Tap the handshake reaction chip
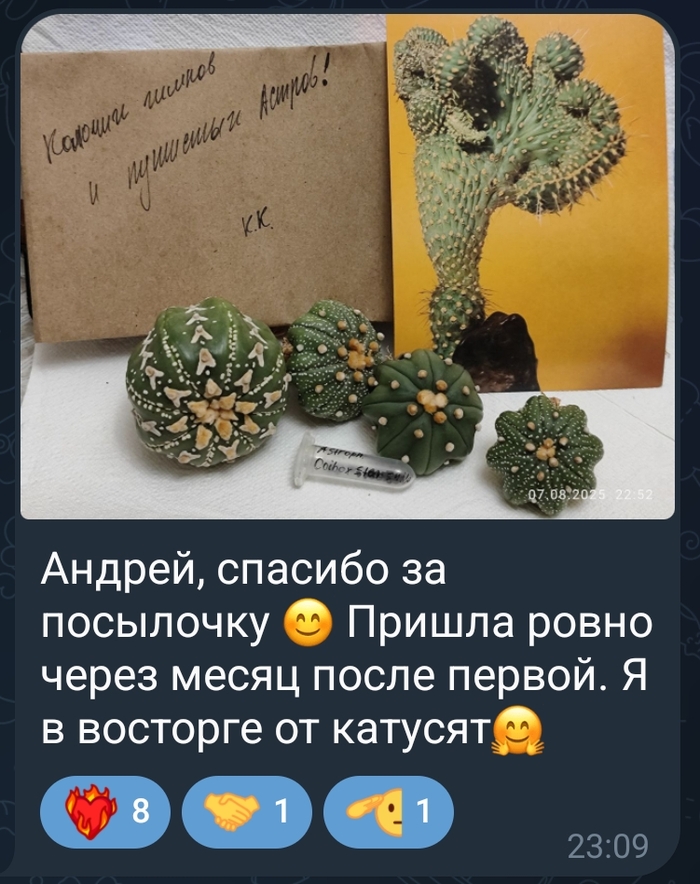This screenshot has height=884, width=700. [247, 812]
